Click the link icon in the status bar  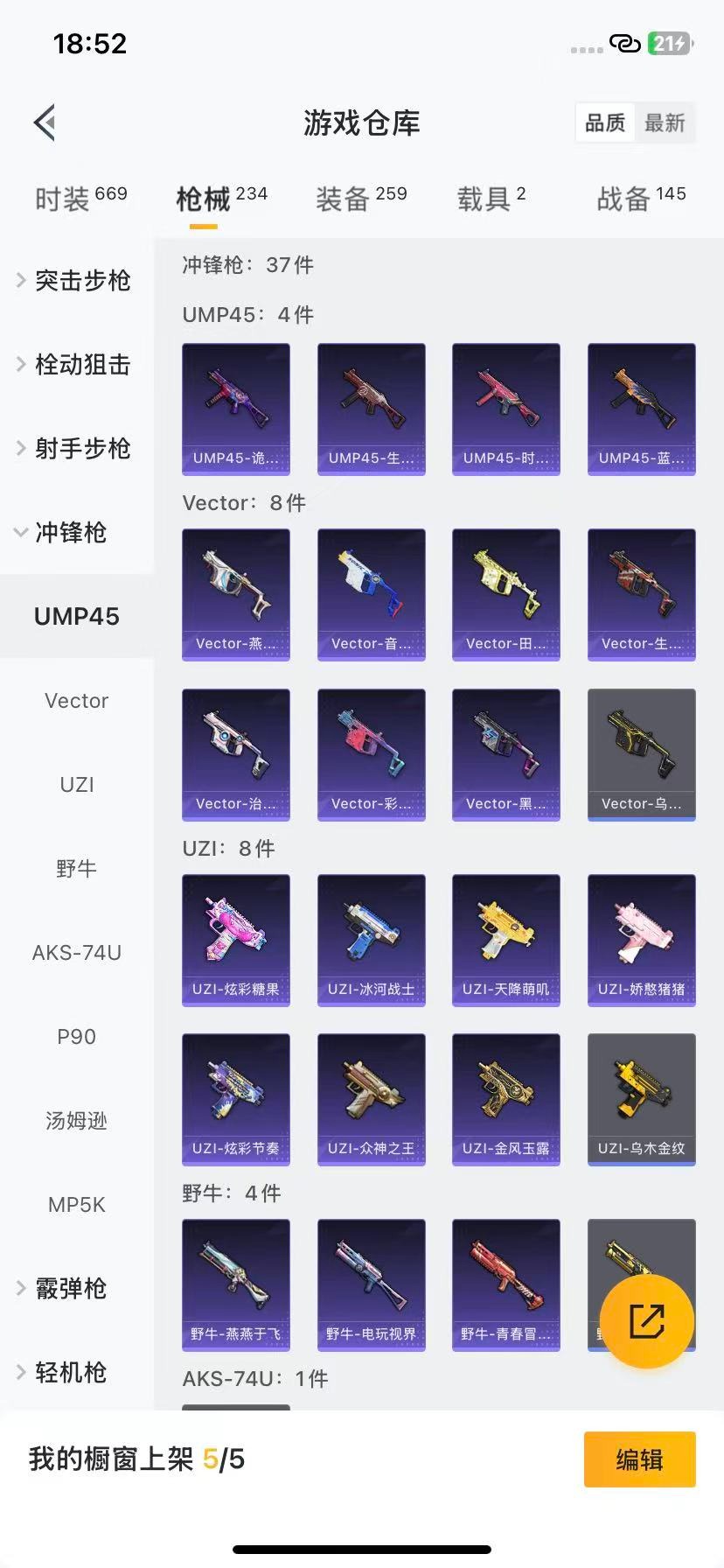[626, 42]
